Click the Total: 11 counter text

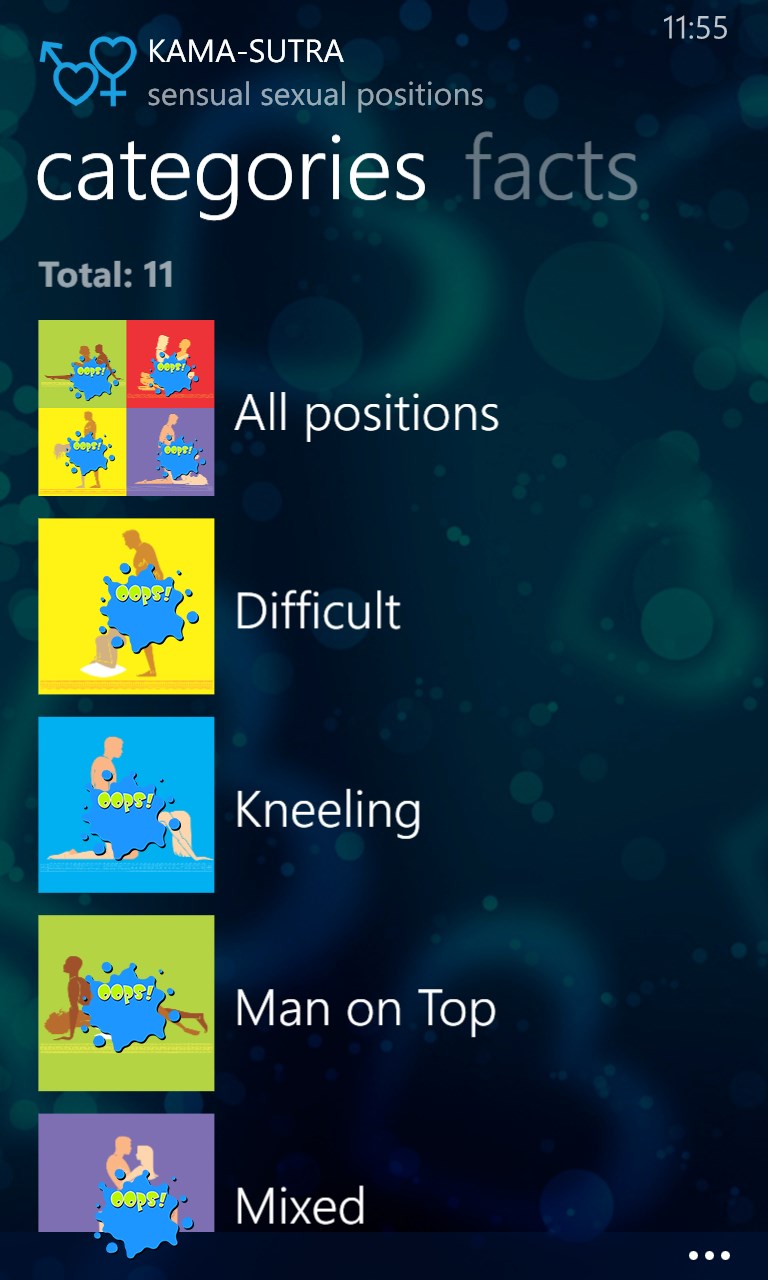105,275
